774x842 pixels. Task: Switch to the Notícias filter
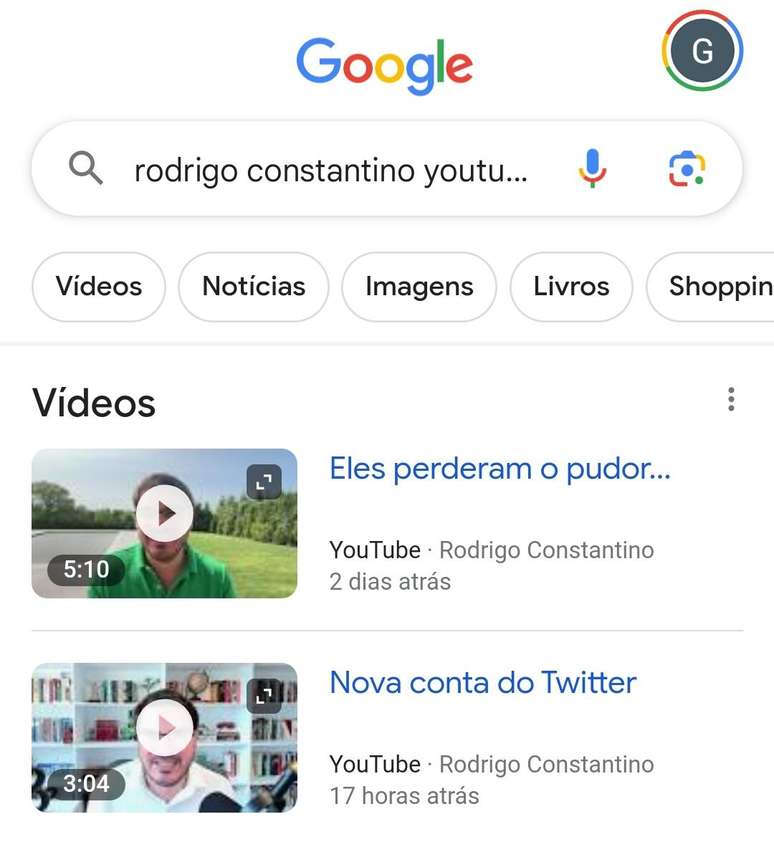pos(253,287)
